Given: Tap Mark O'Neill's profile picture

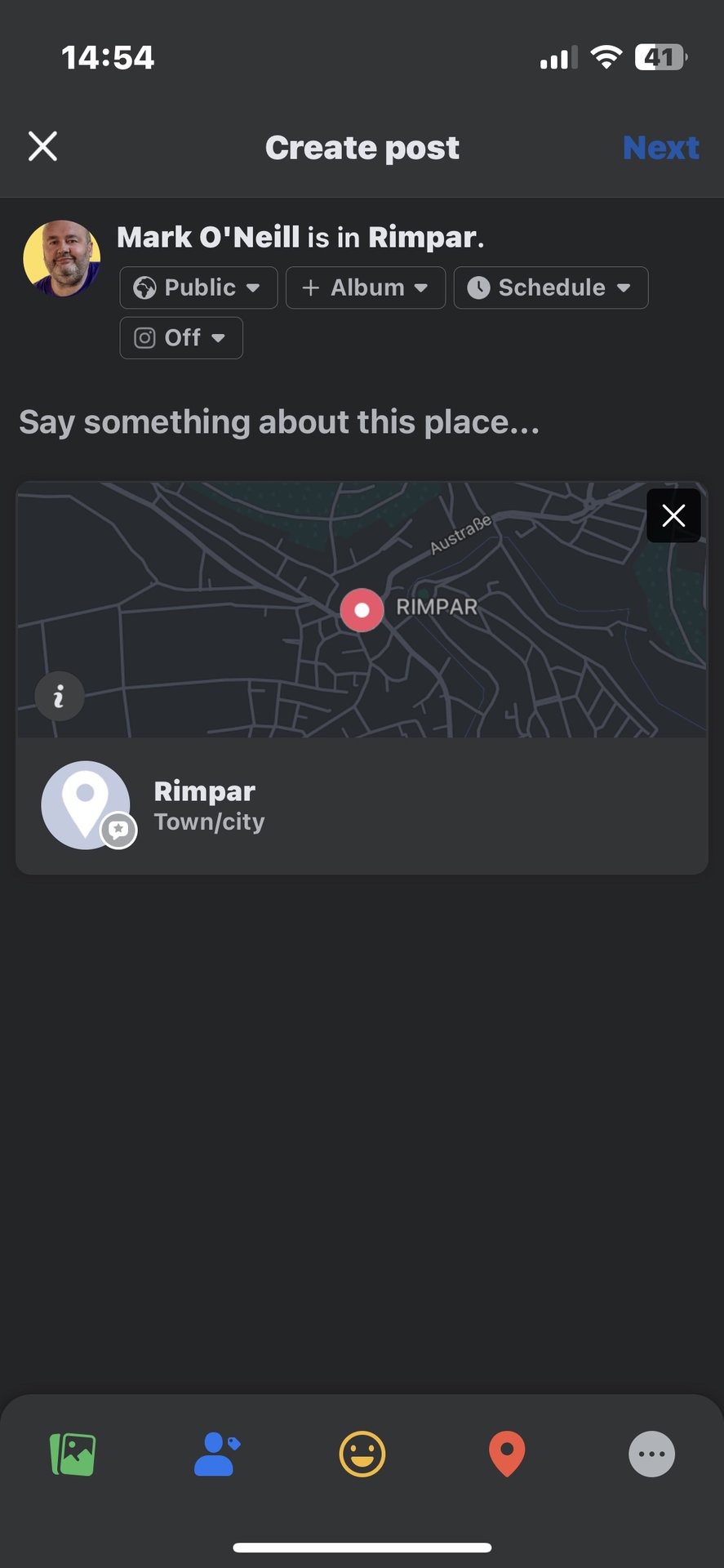Looking at the screenshot, I should [62, 257].
